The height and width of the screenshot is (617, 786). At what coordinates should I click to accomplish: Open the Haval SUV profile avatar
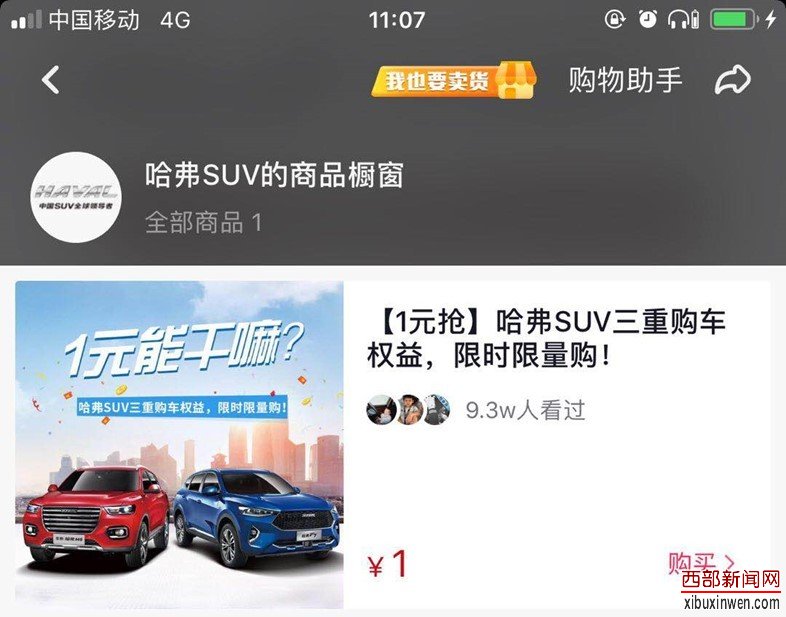76,197
